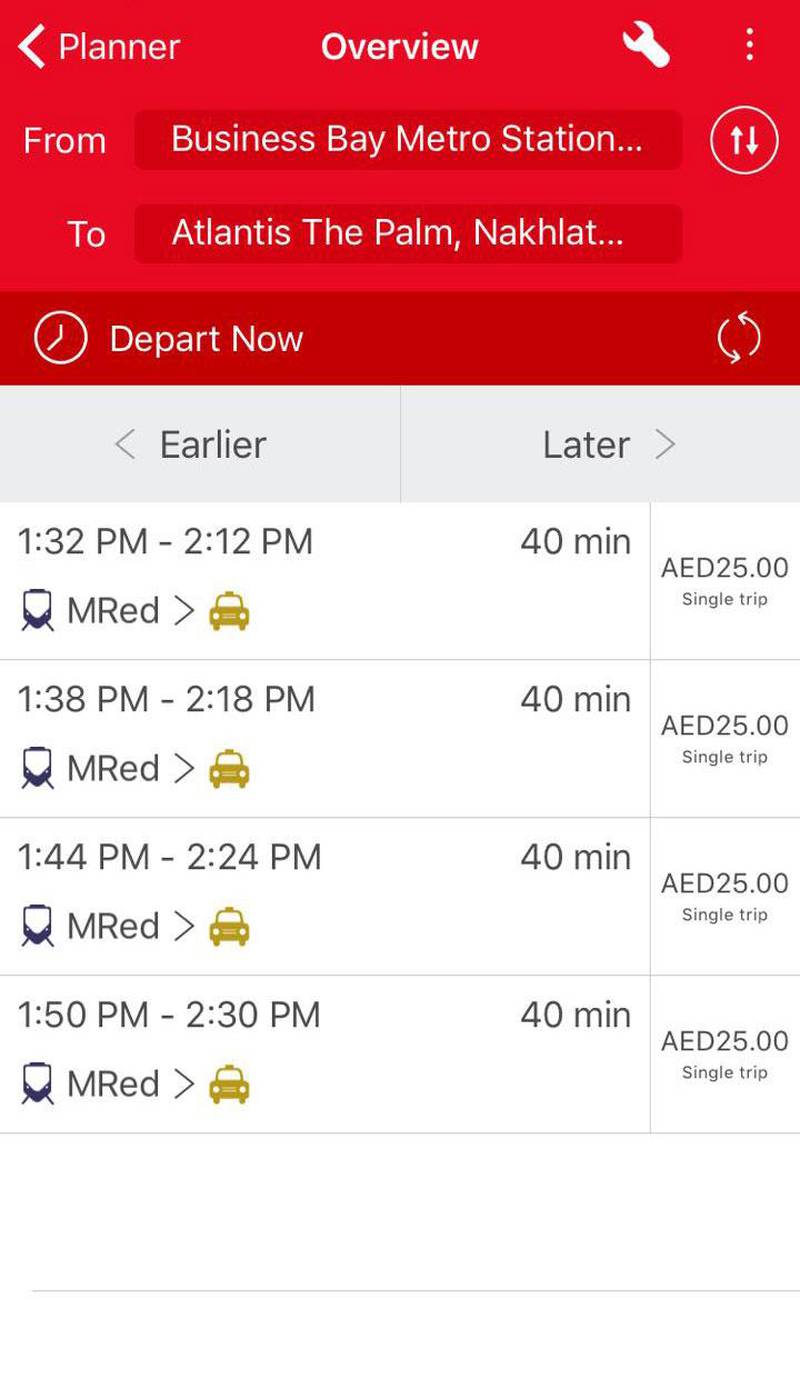800x1379 pixels.
Task: Show Later departures
Action: coord(600,444)
